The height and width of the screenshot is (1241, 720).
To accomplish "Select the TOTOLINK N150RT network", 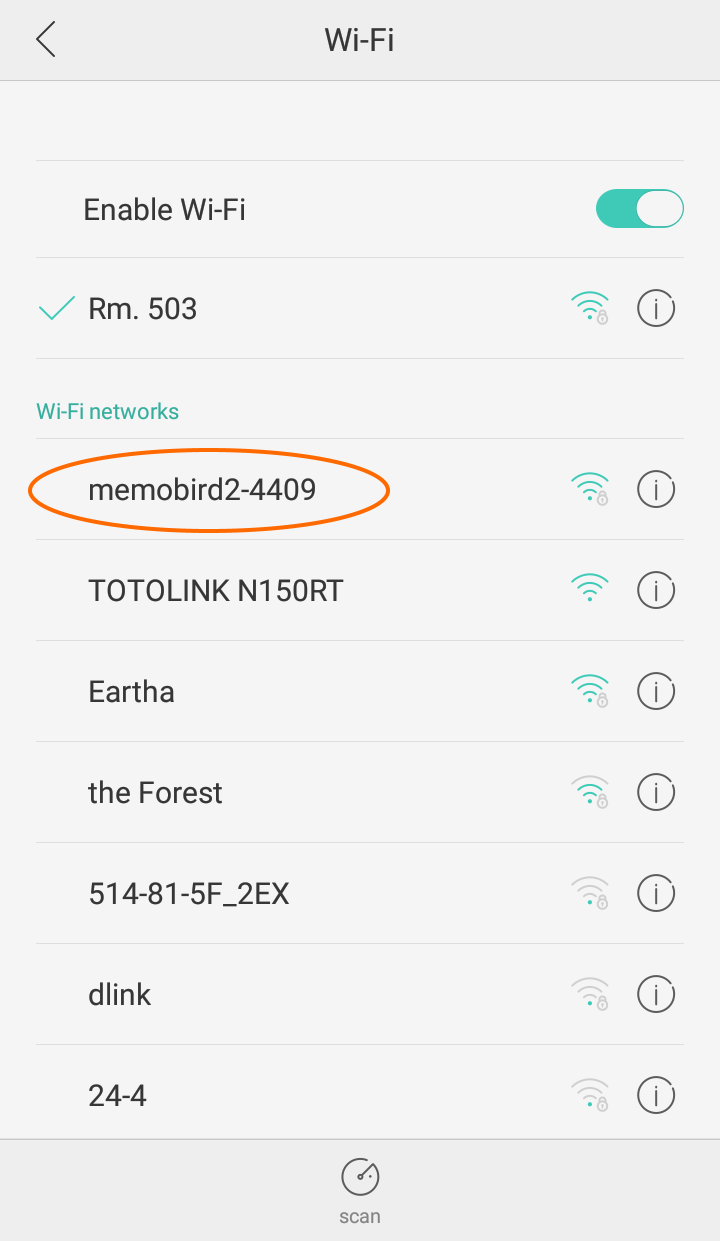I will [215, 591].
